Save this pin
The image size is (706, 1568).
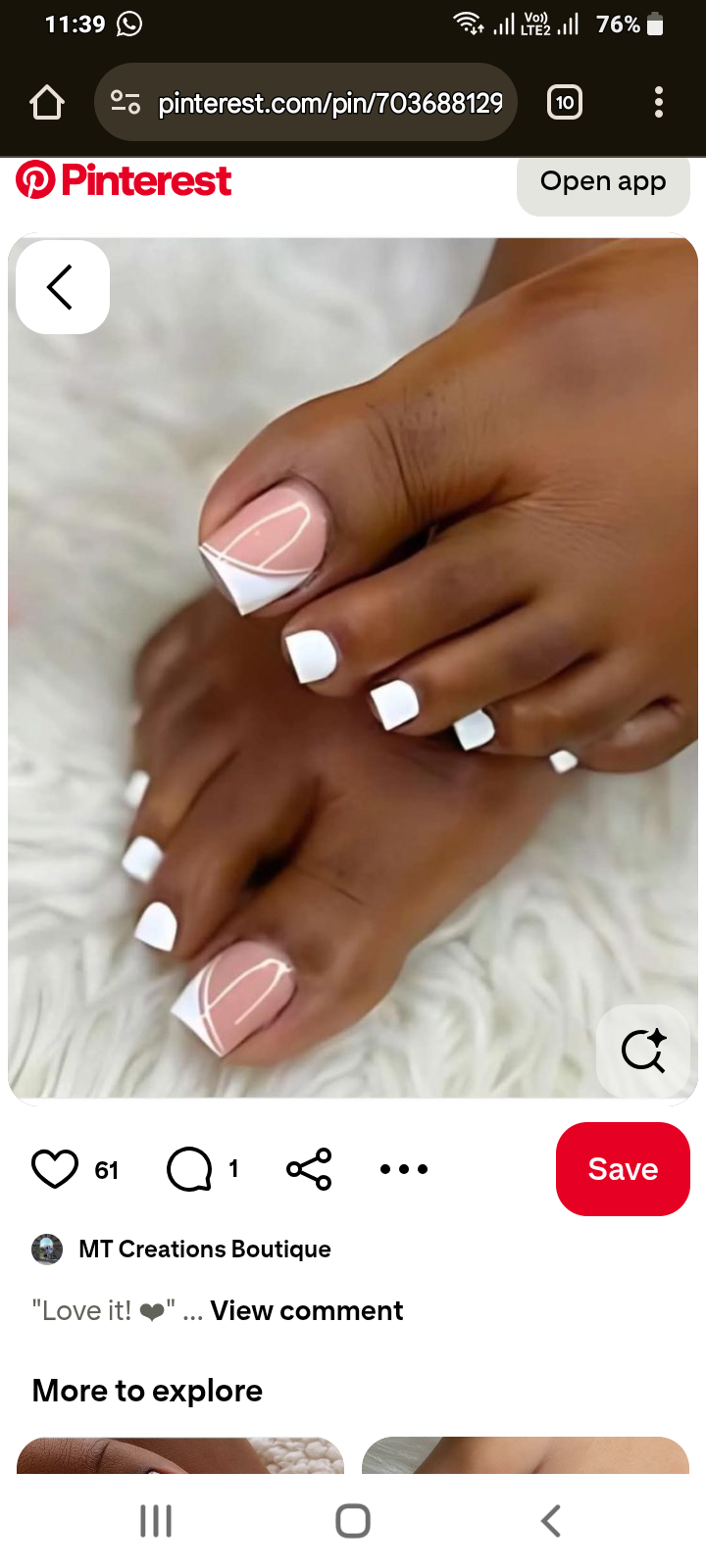pyautogui.click(x=622, y=1169)
